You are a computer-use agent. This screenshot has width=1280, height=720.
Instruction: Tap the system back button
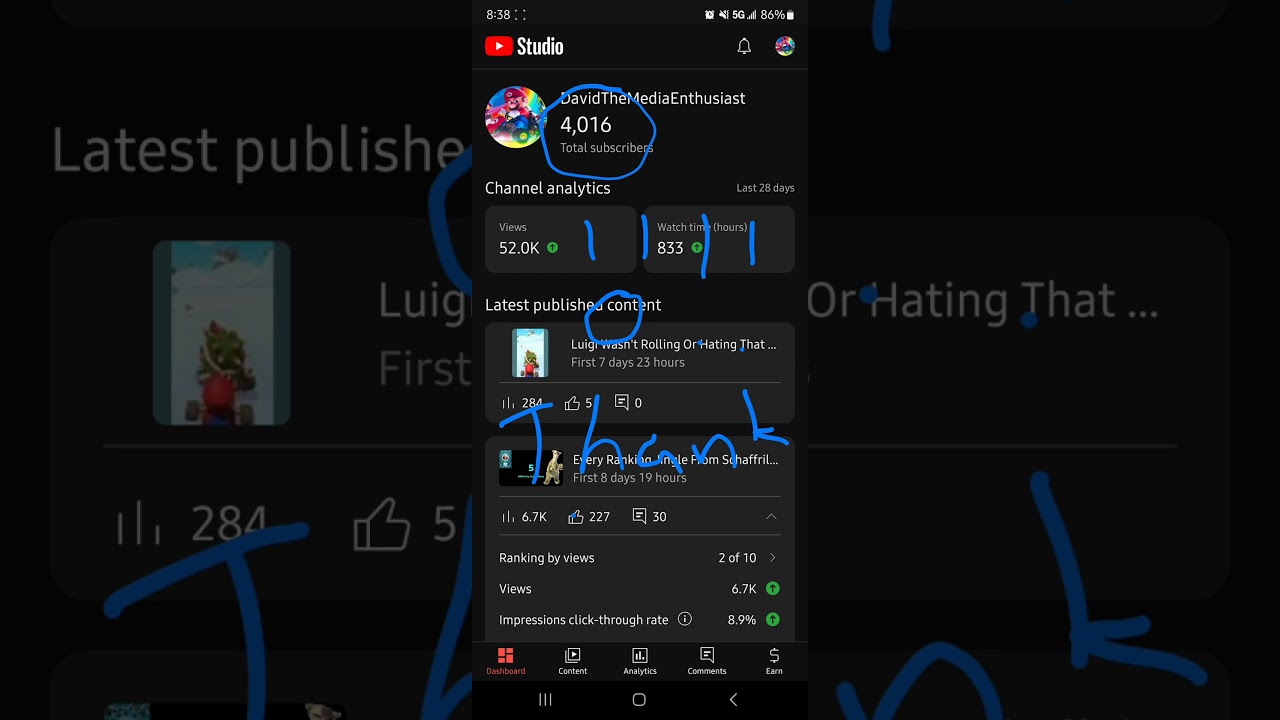click(x=733, y=700)
